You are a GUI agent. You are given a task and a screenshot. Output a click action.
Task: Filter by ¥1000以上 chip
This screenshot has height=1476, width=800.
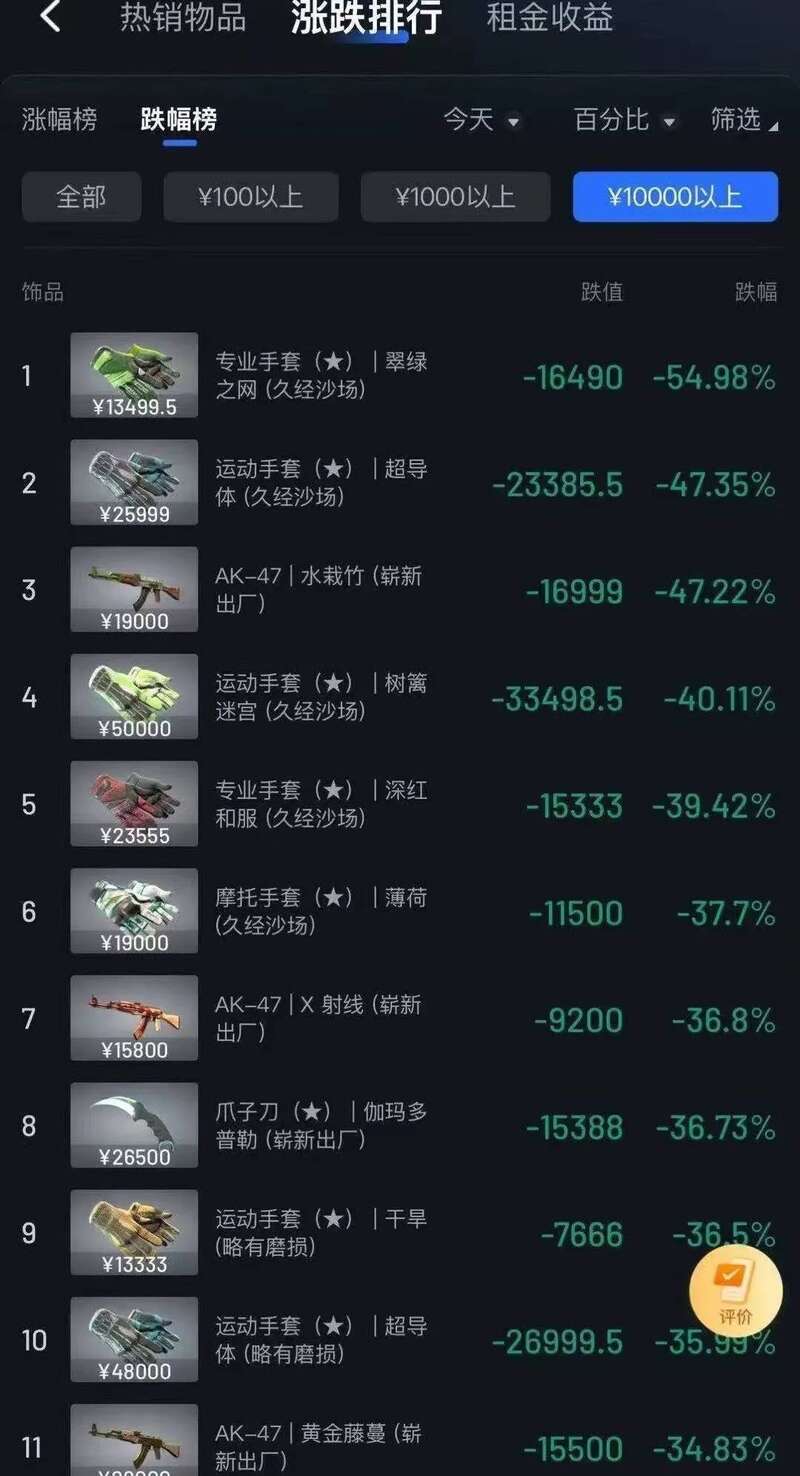pyautogui.click(x=455, y=197)
